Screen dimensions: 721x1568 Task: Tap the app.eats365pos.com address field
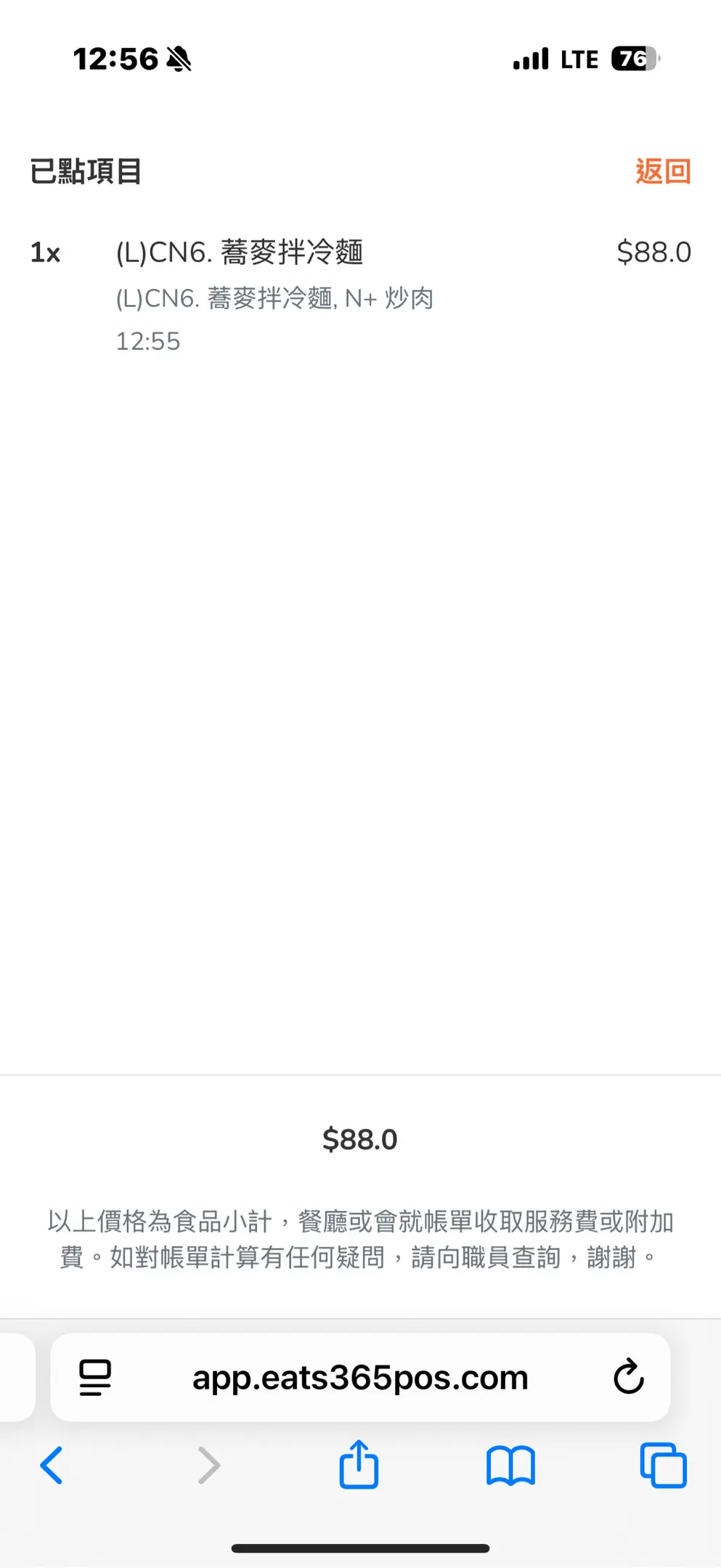(x=360, y=1377)
